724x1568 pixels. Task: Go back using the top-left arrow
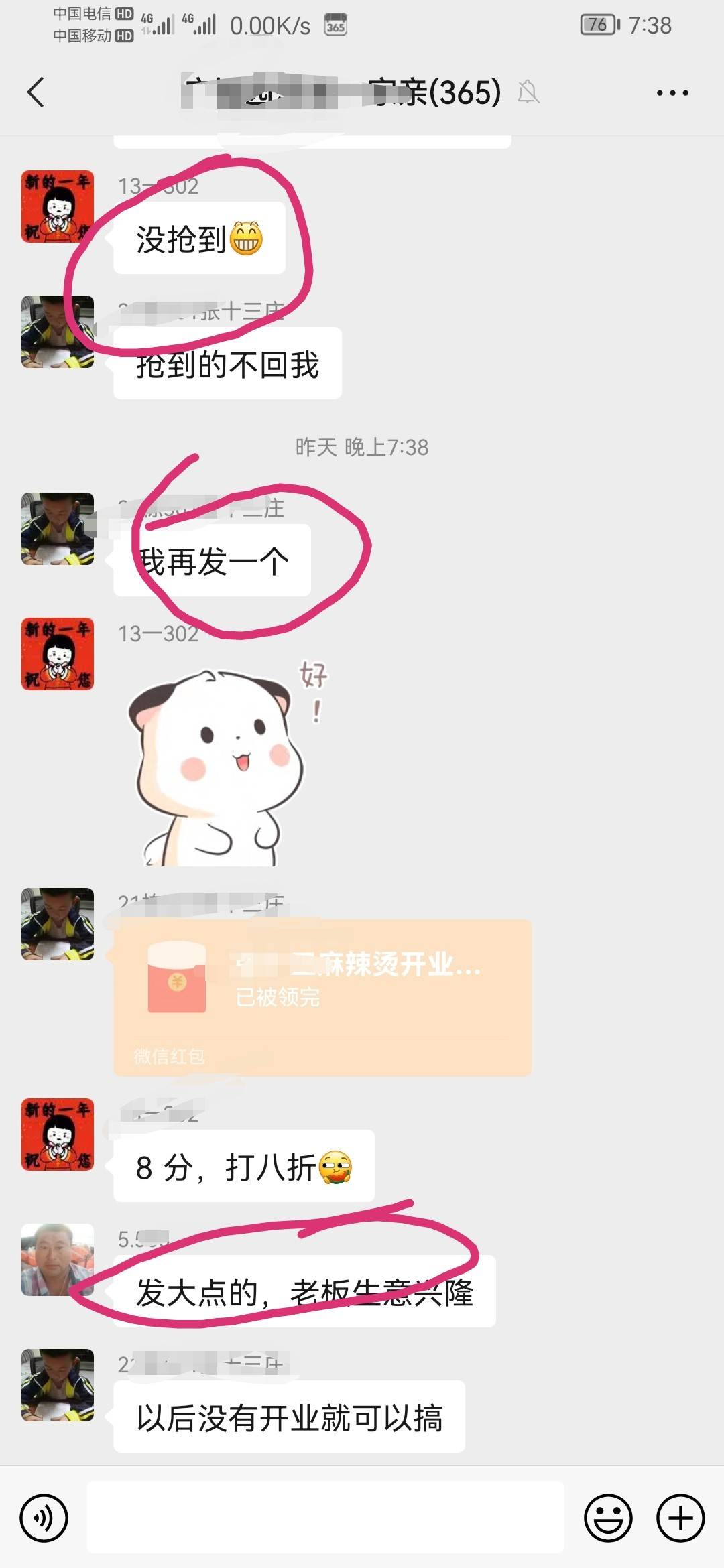tap(36, 92)
